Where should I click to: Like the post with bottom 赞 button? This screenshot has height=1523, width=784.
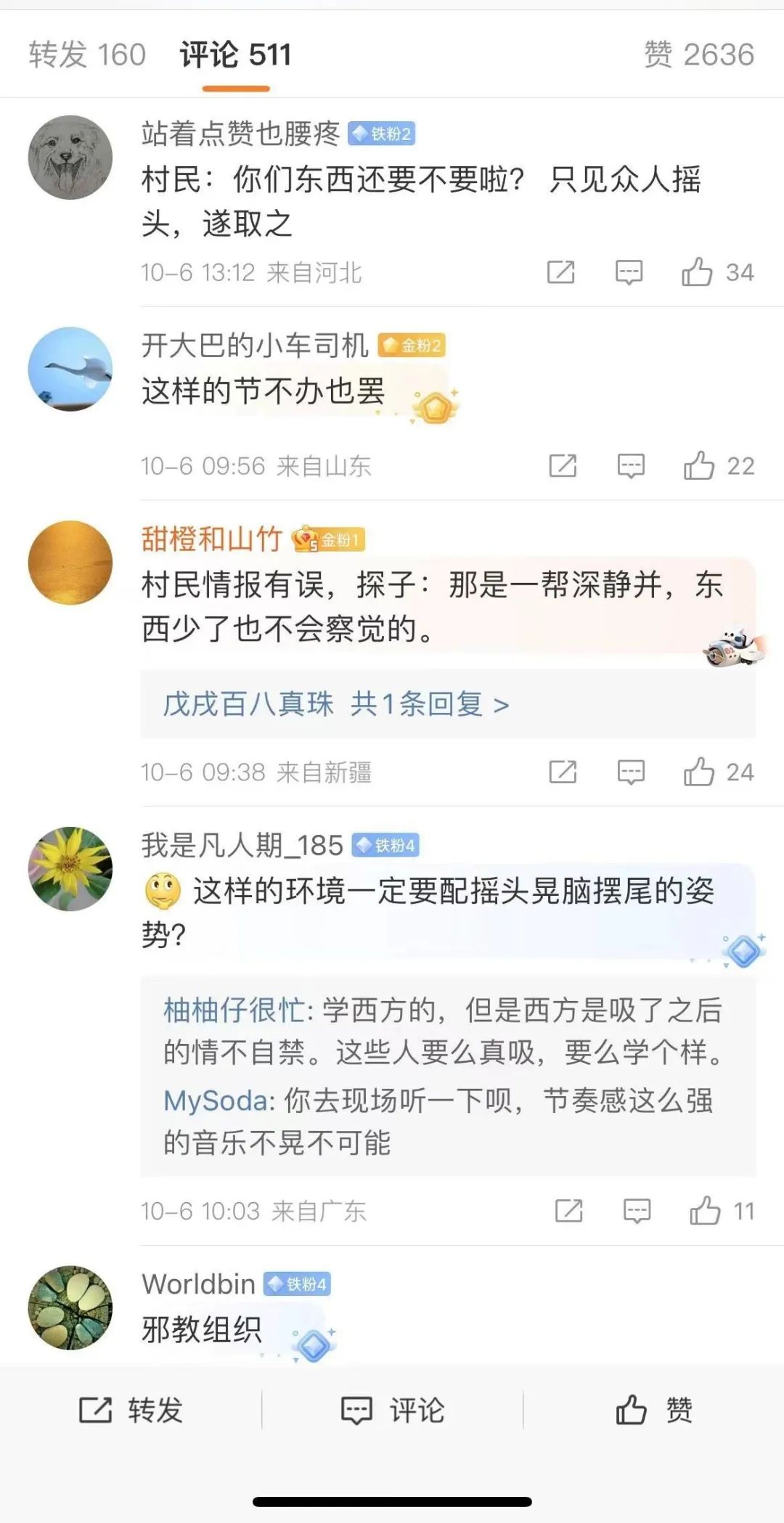[653, 1410]
